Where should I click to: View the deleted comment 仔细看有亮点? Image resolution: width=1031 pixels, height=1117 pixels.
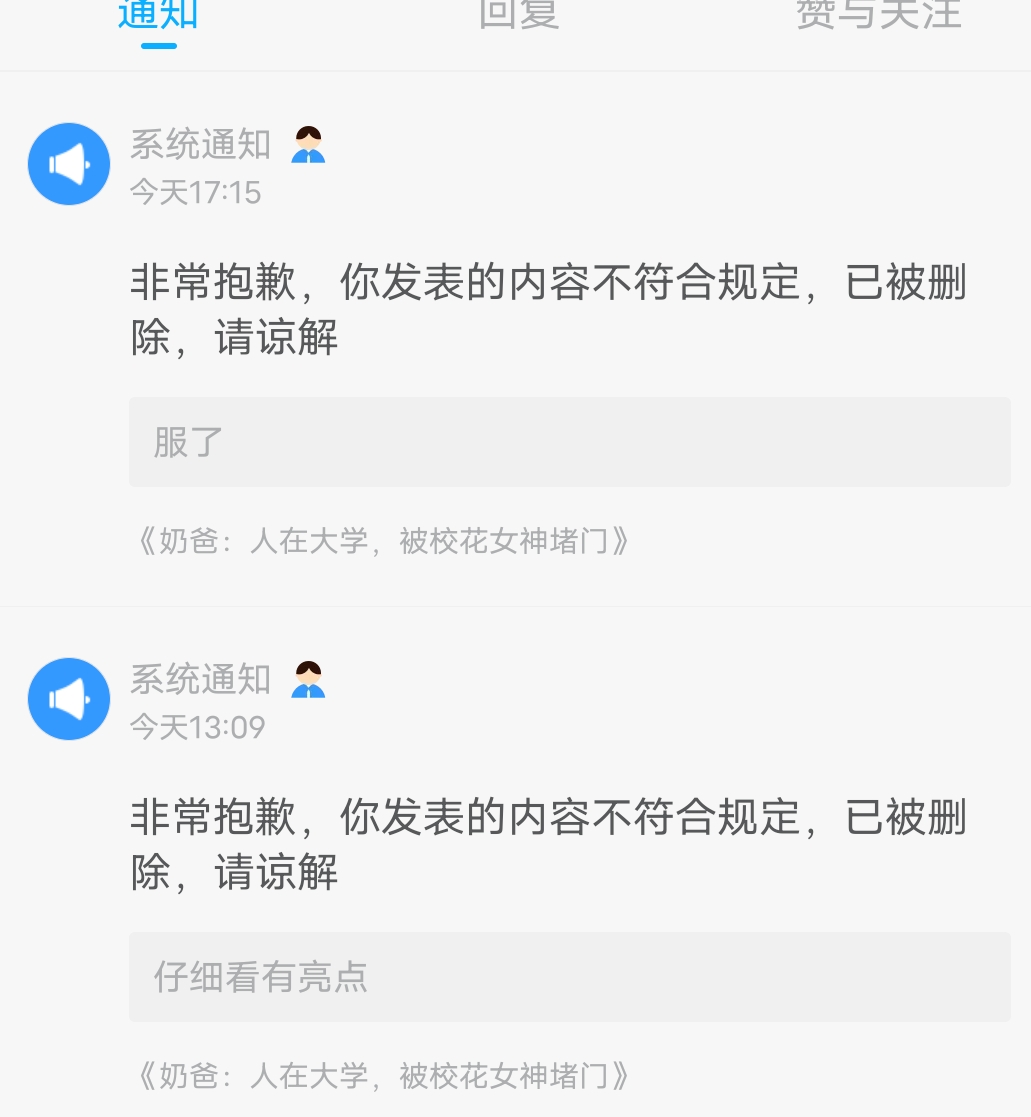(569, 977)
